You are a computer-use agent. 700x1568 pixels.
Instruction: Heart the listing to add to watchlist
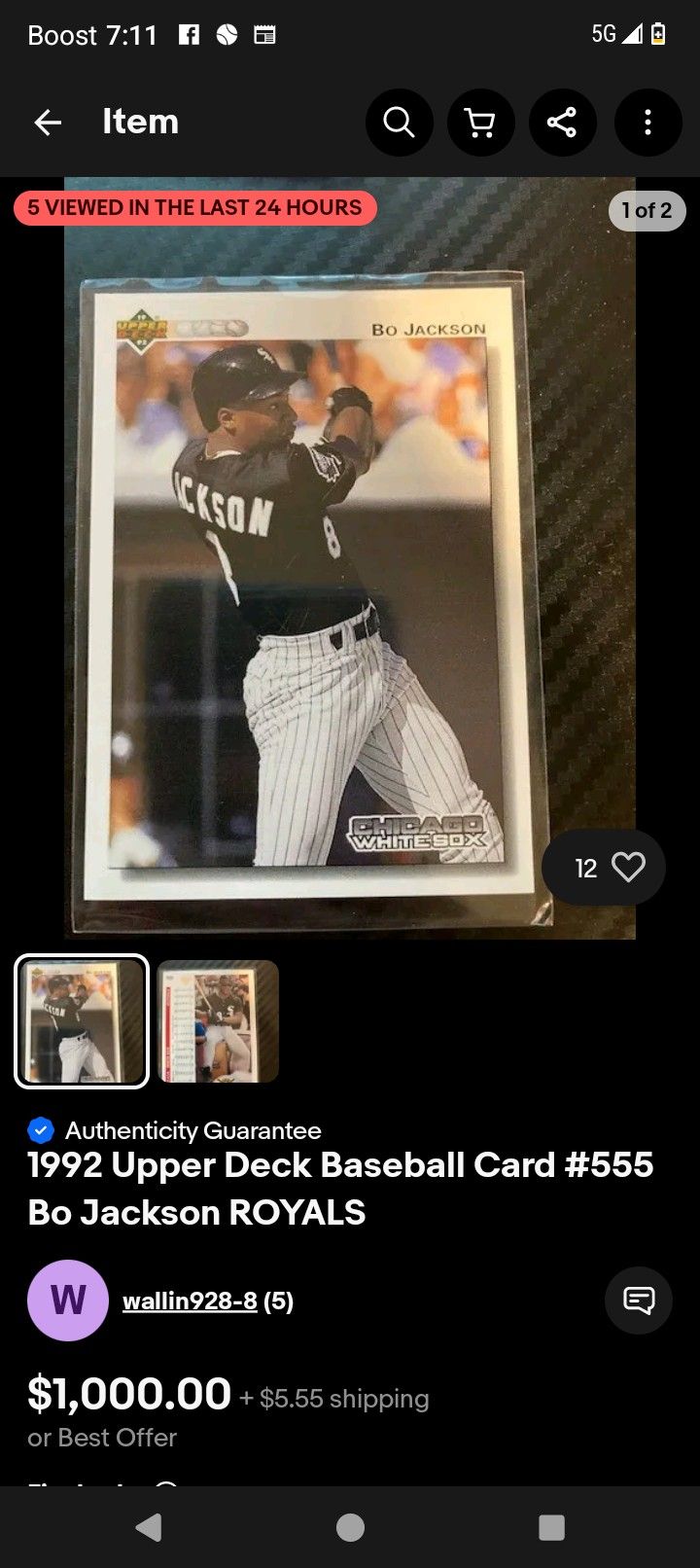click(x=630, y=867)
